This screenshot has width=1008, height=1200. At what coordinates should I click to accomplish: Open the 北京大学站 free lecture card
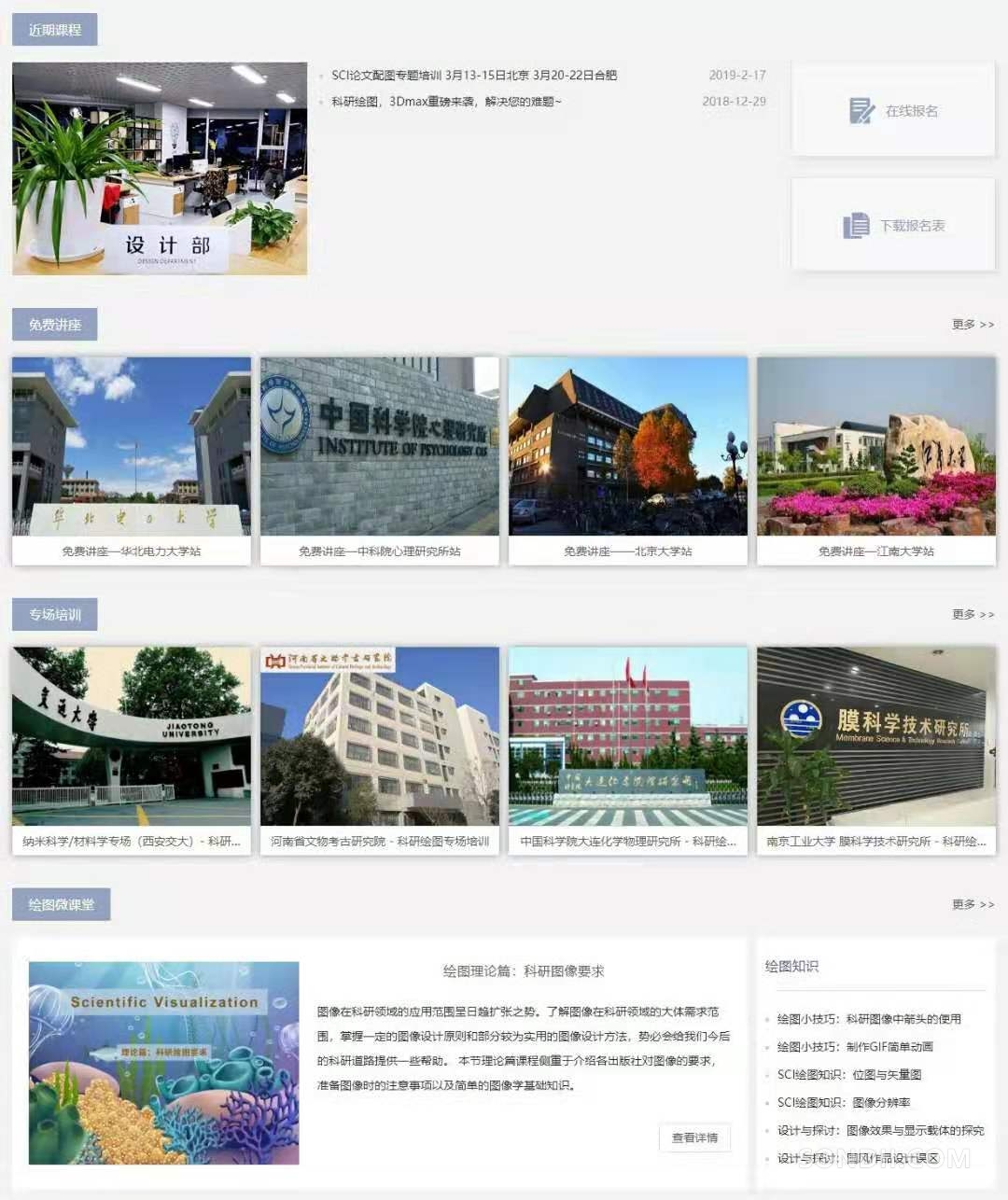[628, 461]
